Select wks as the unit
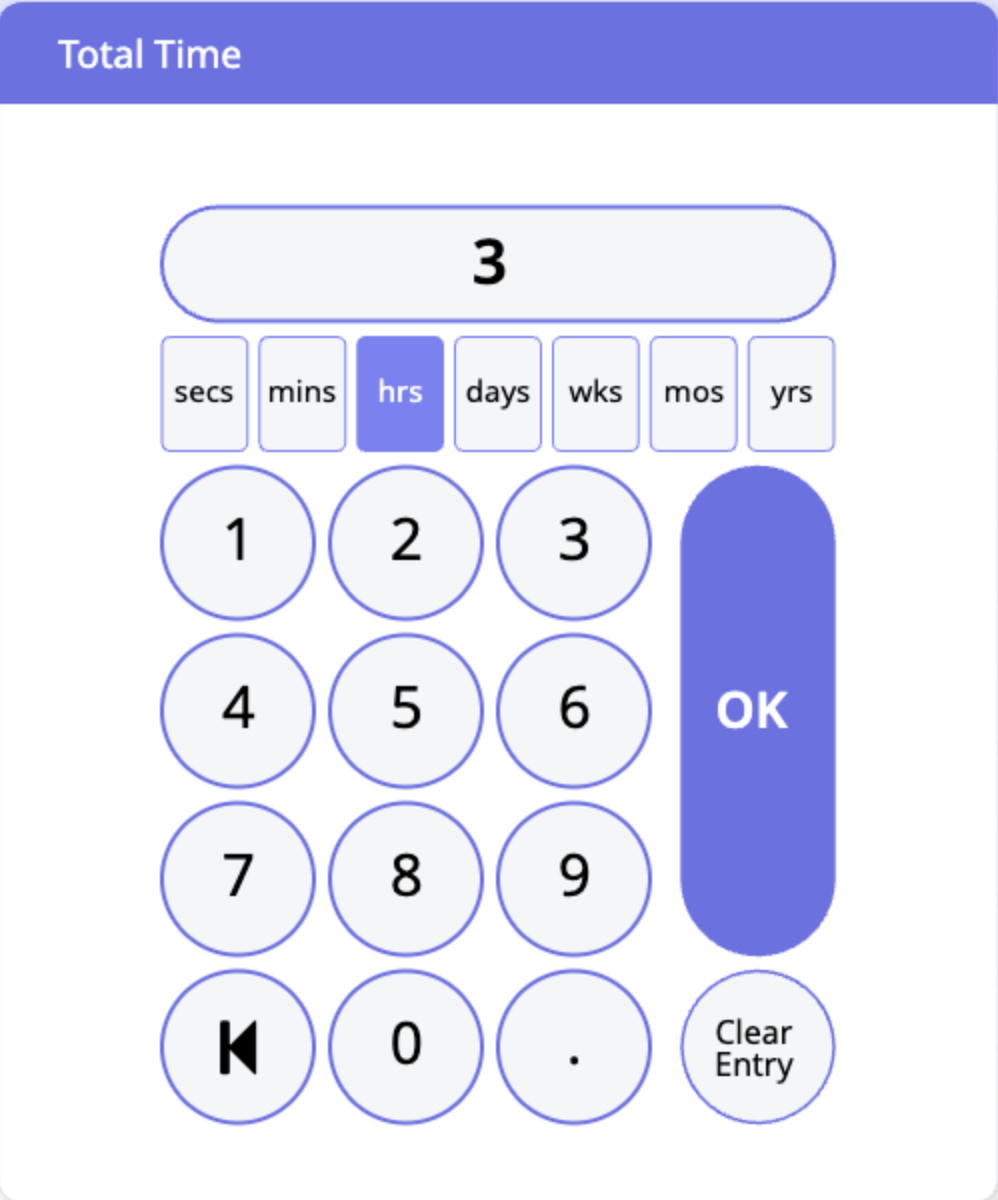Screen dimensions: 998x1200 596,393
